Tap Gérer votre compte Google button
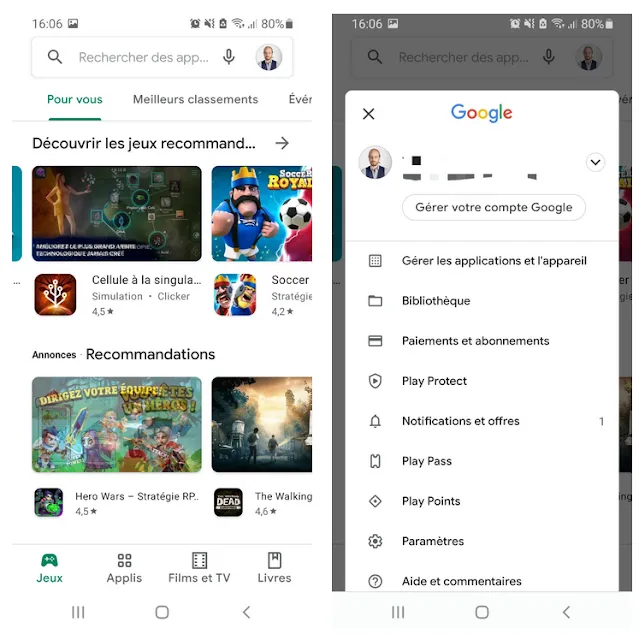Viewport: 639px width, 634px height. point(493,207)
